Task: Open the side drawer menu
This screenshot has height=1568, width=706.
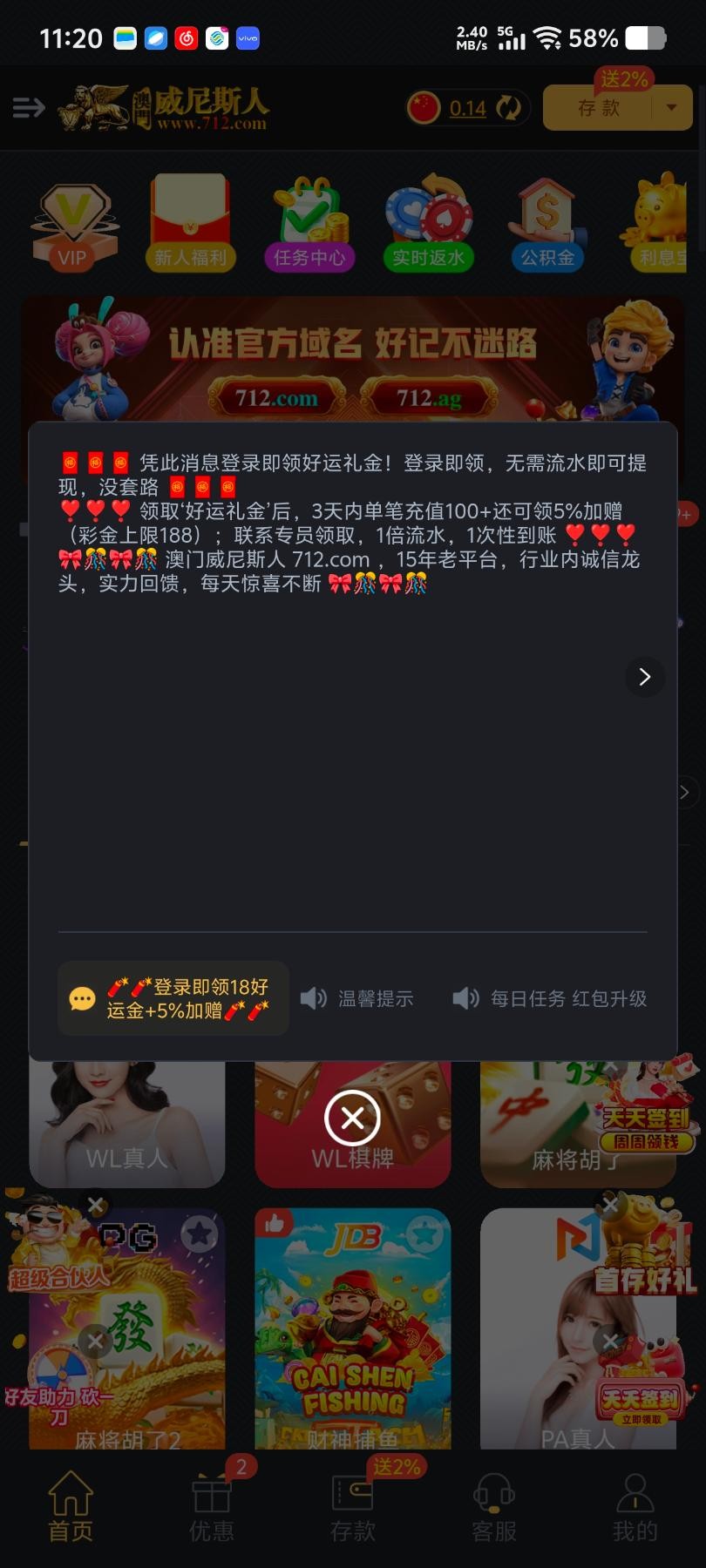Action: [x=29, y=108]
